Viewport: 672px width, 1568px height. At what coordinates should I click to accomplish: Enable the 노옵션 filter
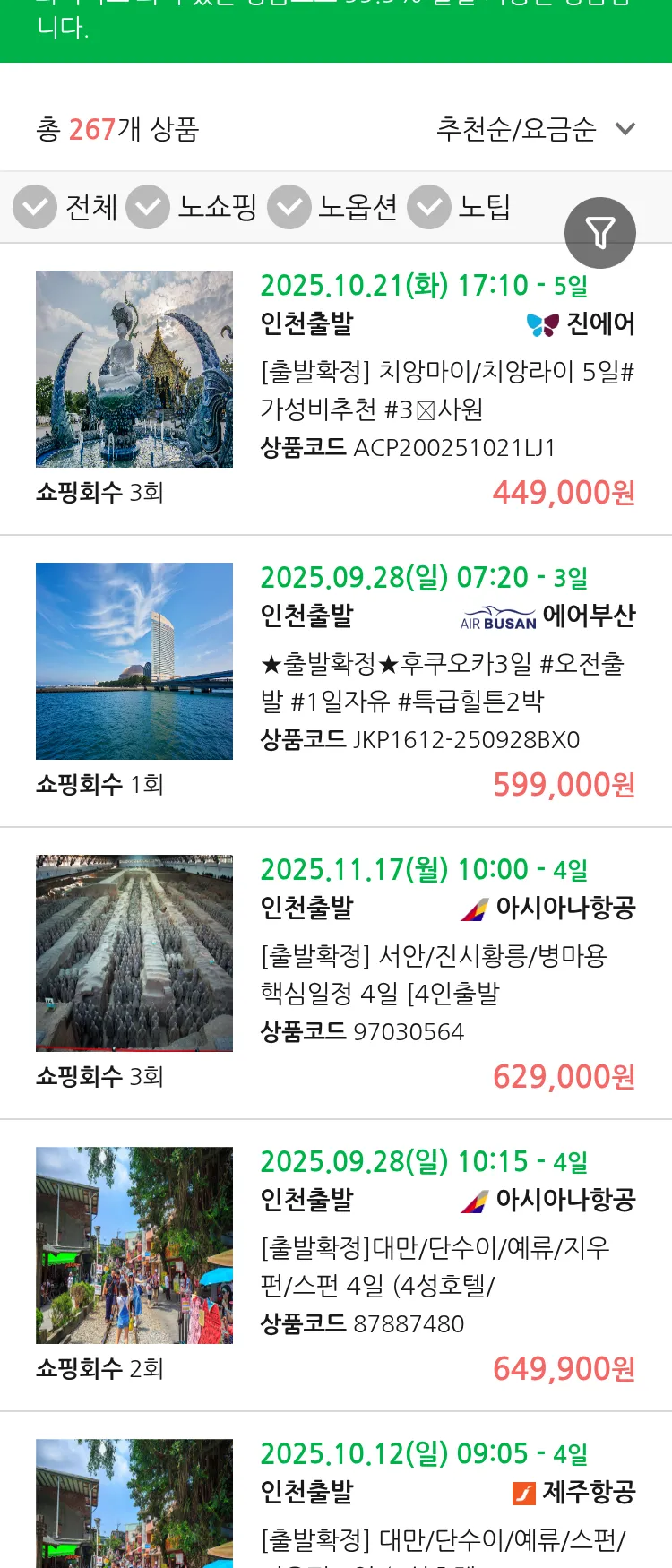point(289,206)
